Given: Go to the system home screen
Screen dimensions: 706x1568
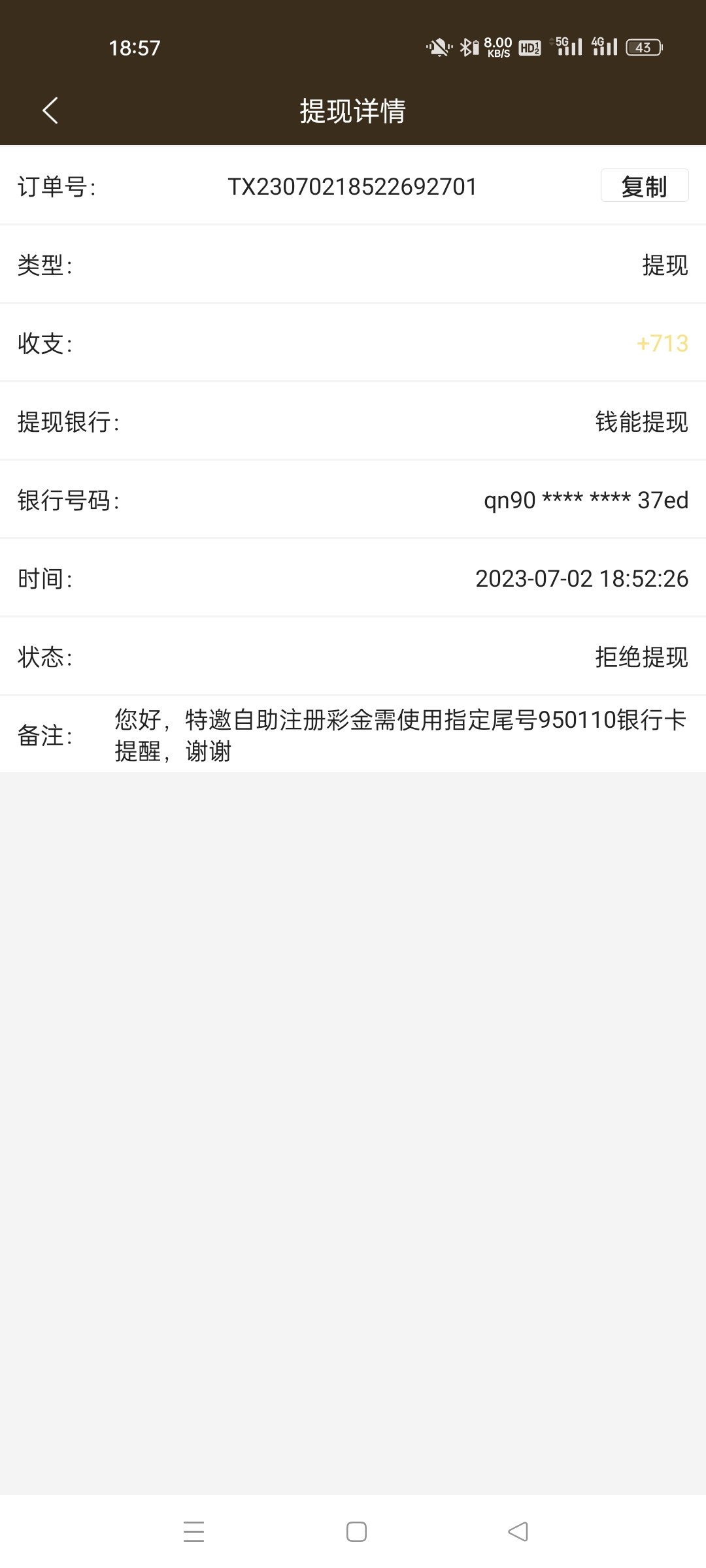Looking at the screenshot, I should point(356,1531).
